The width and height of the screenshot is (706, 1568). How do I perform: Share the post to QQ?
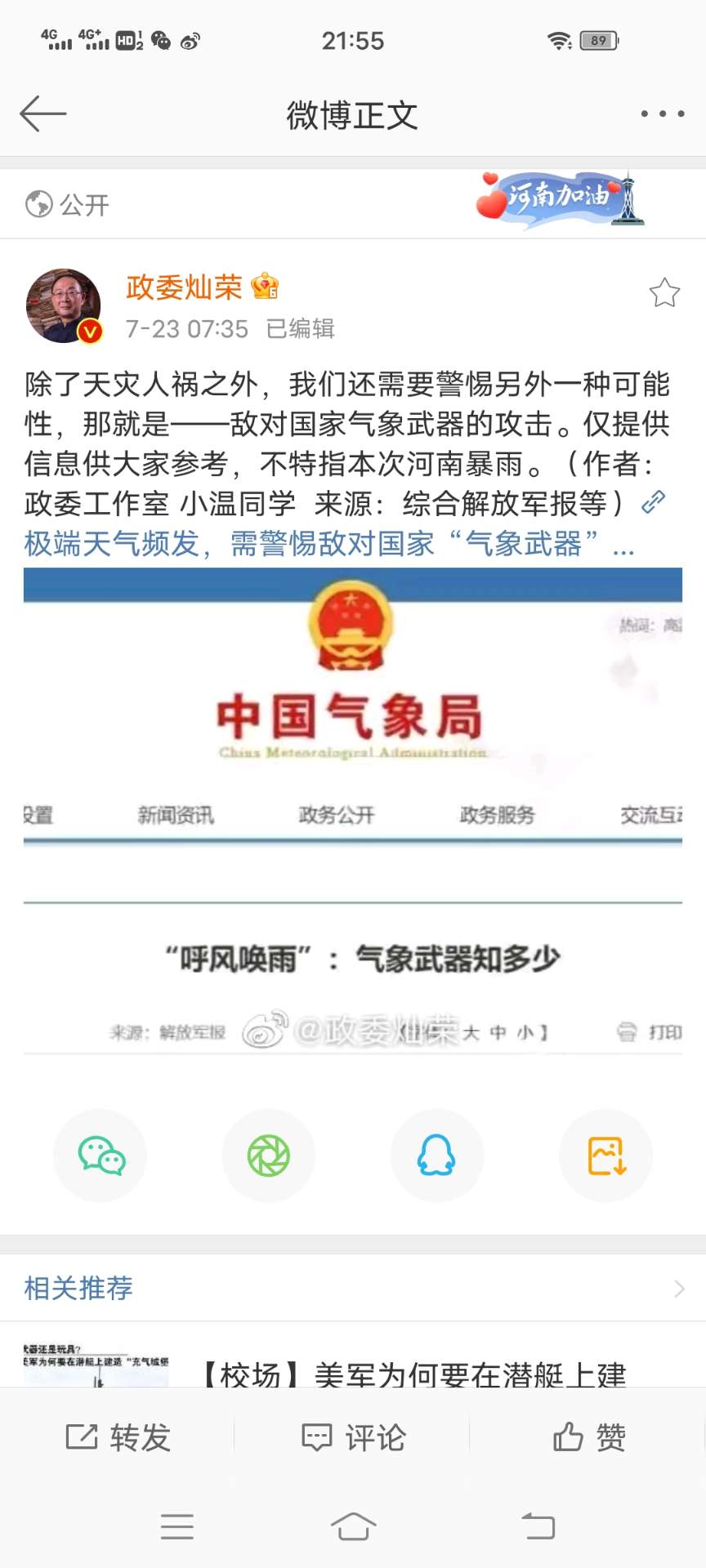pyautogui.click(x=437, y=1156)
